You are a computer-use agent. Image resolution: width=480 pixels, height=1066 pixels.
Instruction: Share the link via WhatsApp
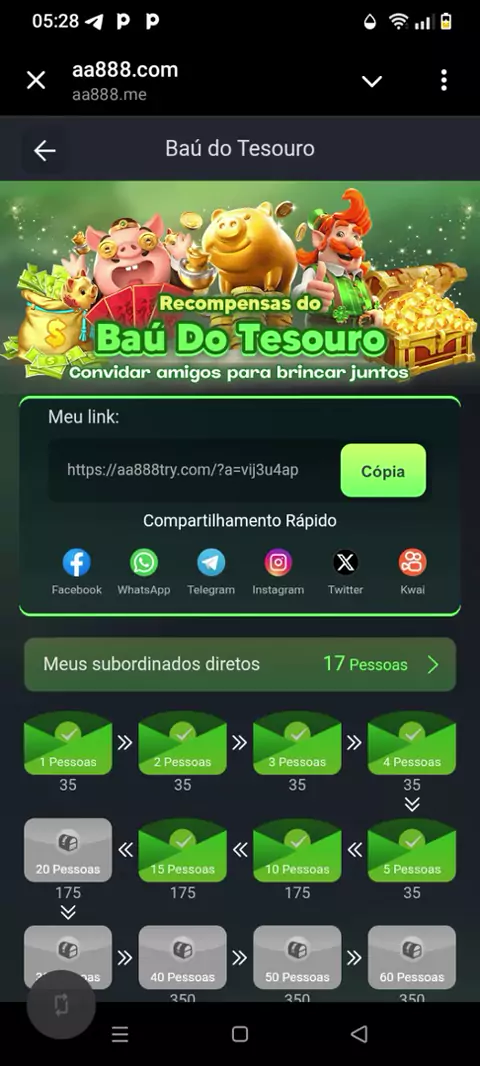pyautogui.click(x=143, y=572)
